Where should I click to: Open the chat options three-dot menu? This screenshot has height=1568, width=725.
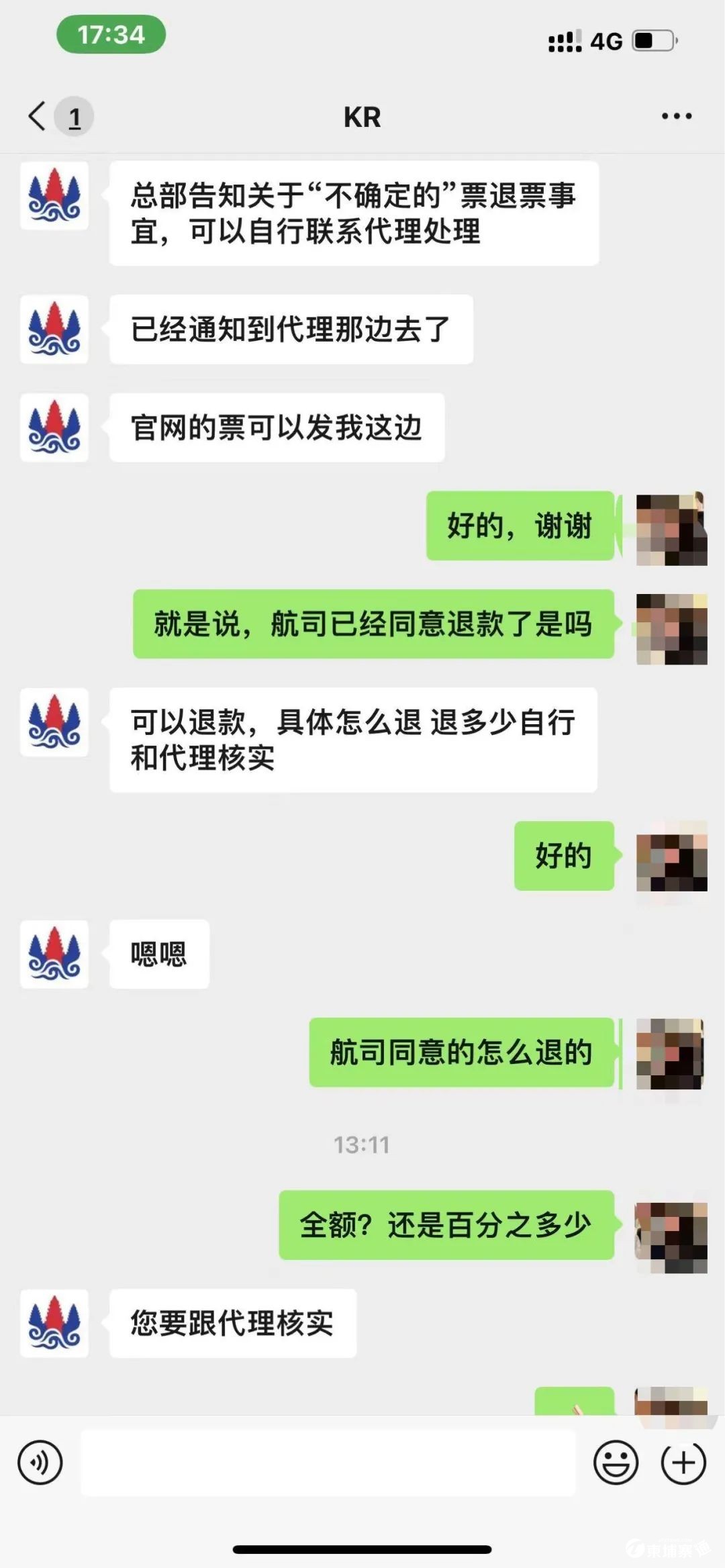pos(676,117)
